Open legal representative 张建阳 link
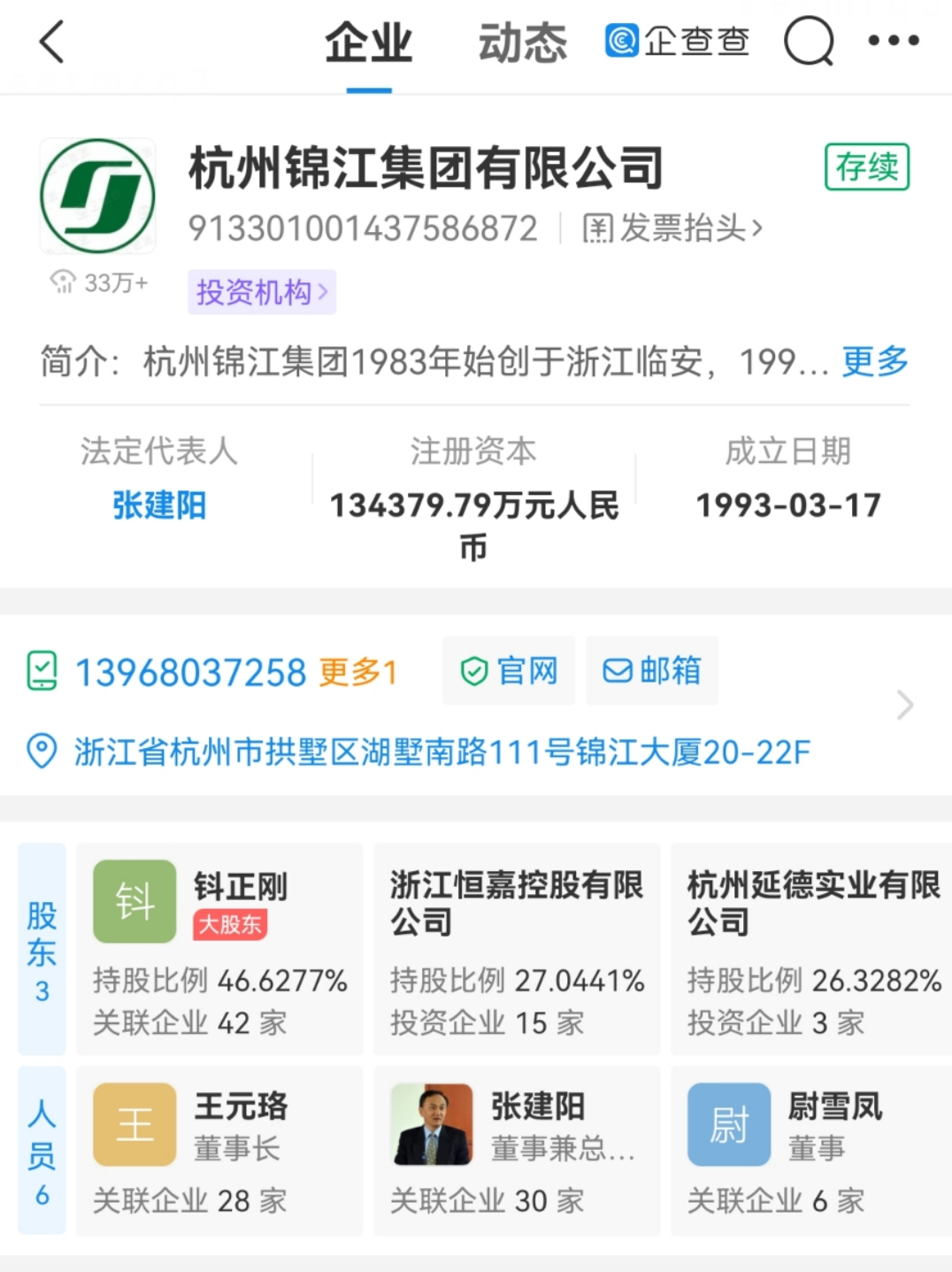Image resolution: width=952 pixels, height=1272 pixels. pos(159,505)
